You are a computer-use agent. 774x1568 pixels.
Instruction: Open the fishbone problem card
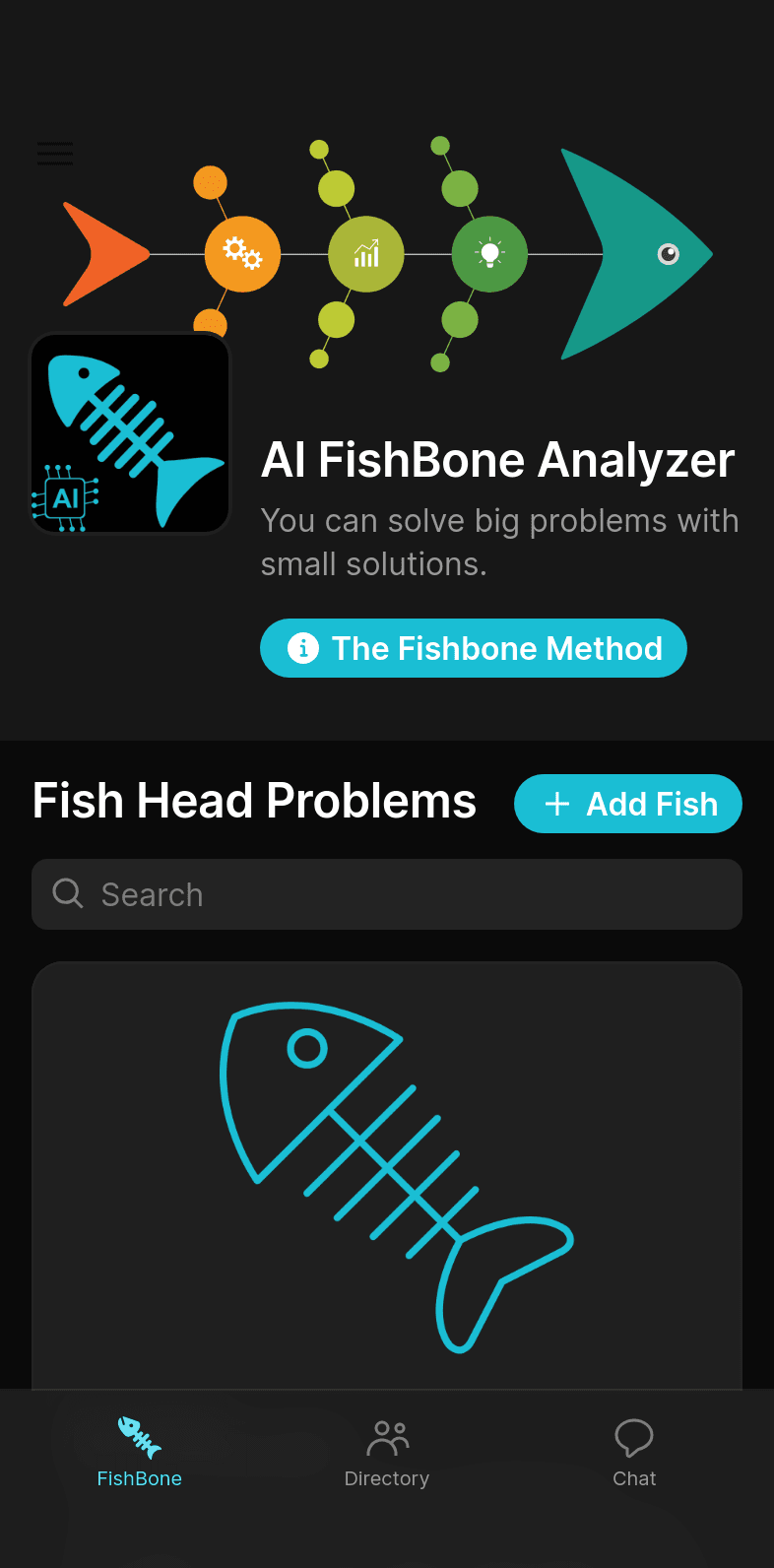coord(387,1177)
